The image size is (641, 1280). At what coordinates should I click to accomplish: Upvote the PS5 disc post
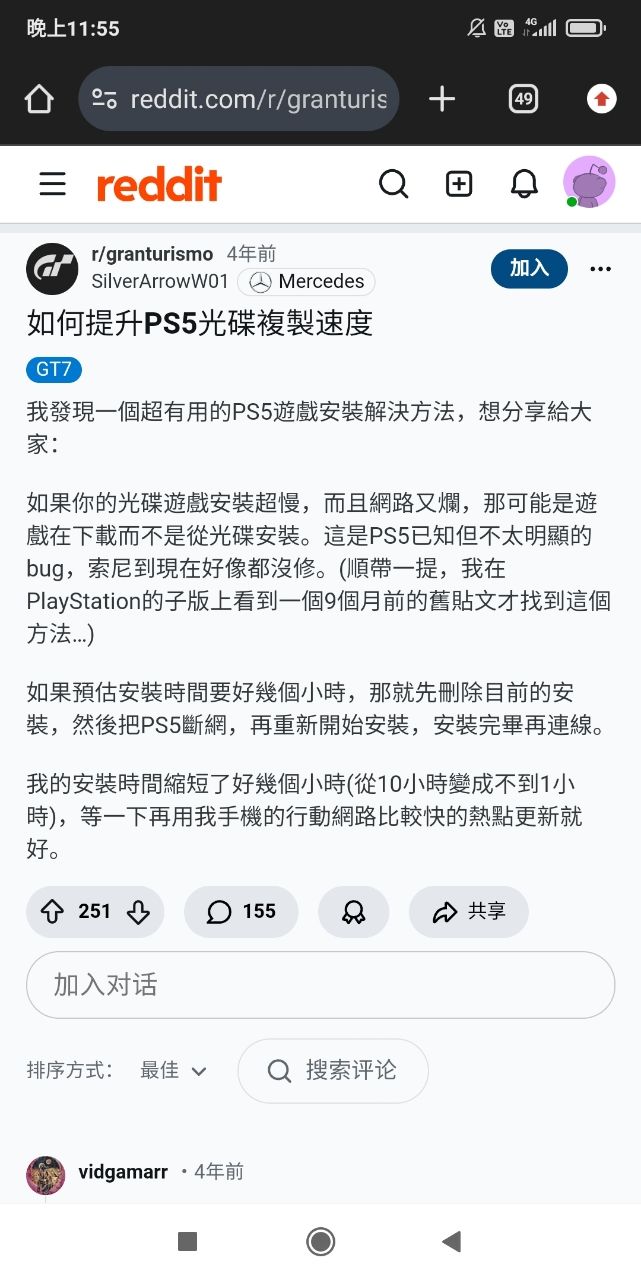coord(53,911)
